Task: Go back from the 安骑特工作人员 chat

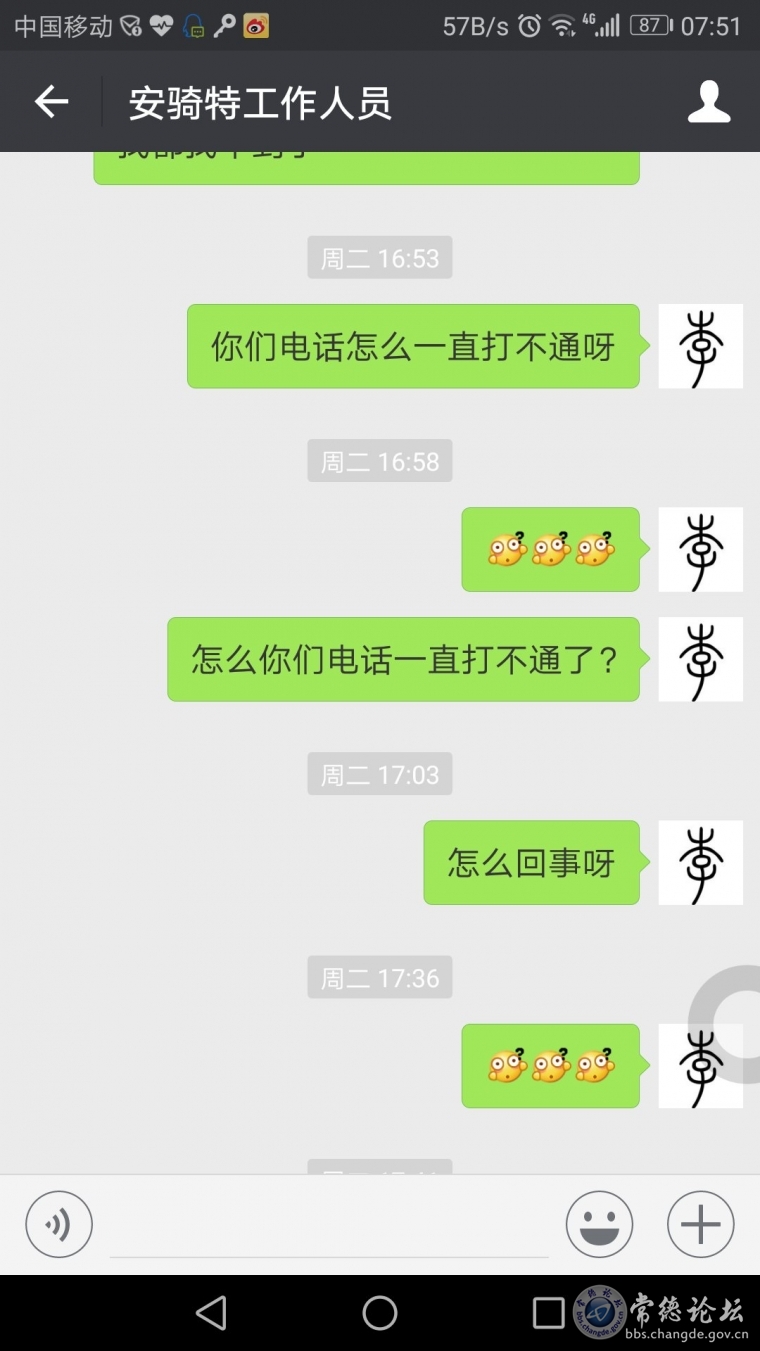Action: [51, 102]
